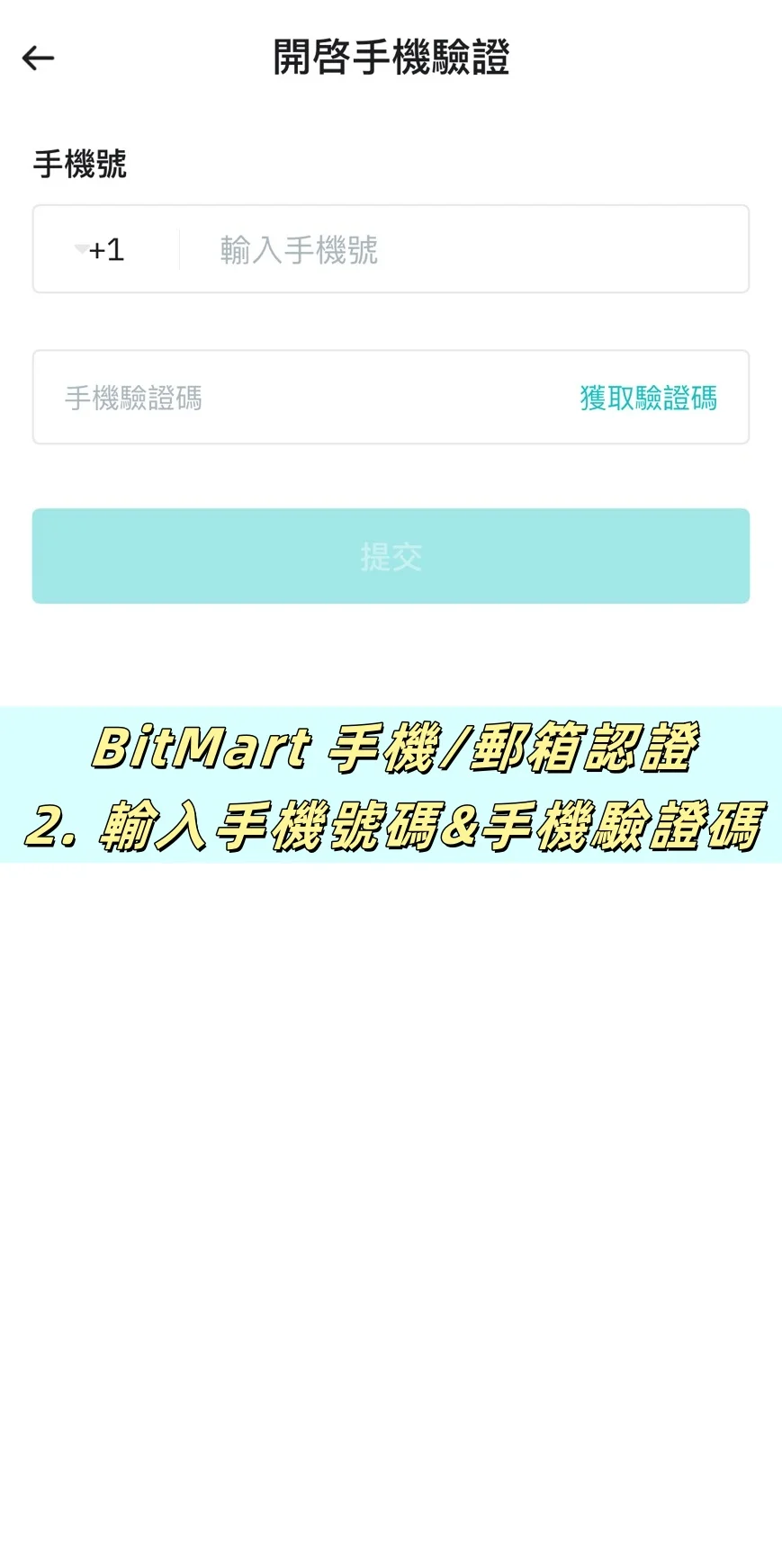Tap 獲取驗證碼 to request a code
Image resolution: width=782 pixels, height=1568 pixels.
coord(648,398)
